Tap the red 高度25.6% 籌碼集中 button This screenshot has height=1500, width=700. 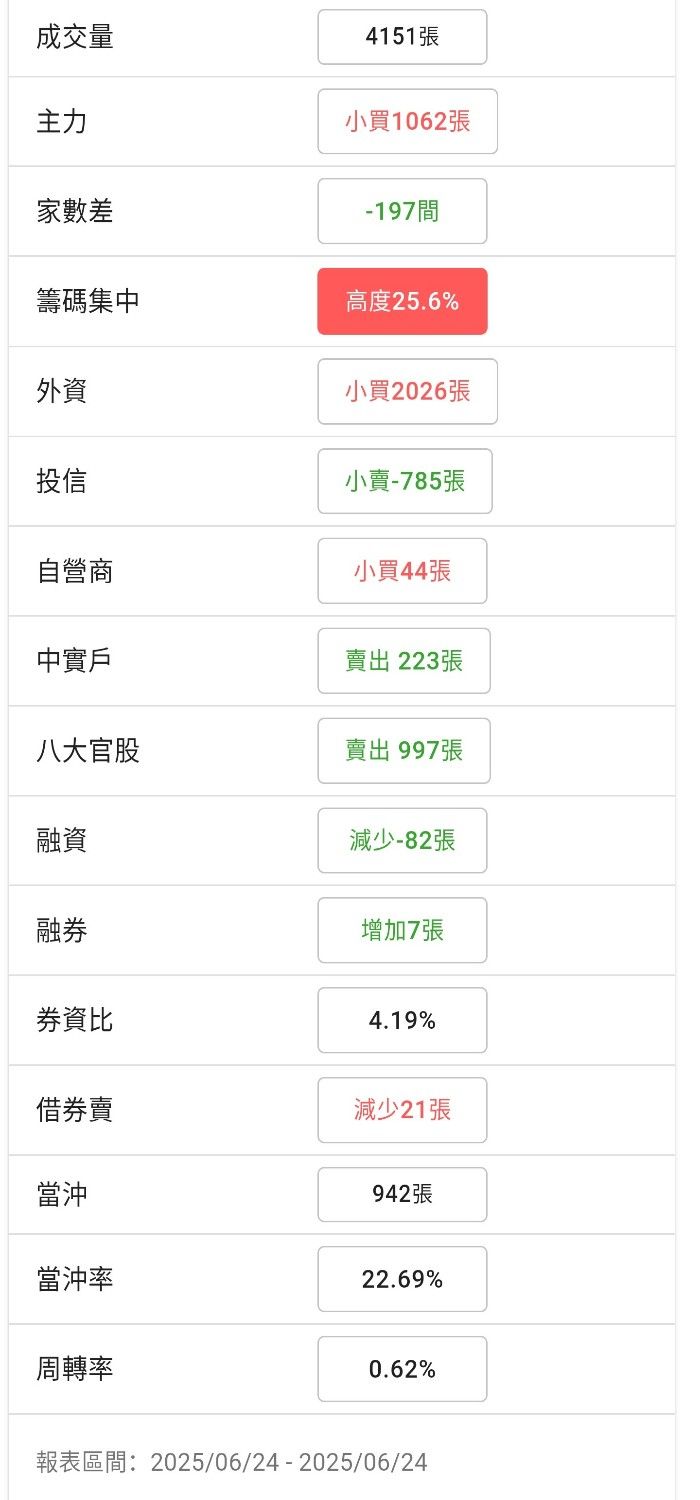(402, 301)
